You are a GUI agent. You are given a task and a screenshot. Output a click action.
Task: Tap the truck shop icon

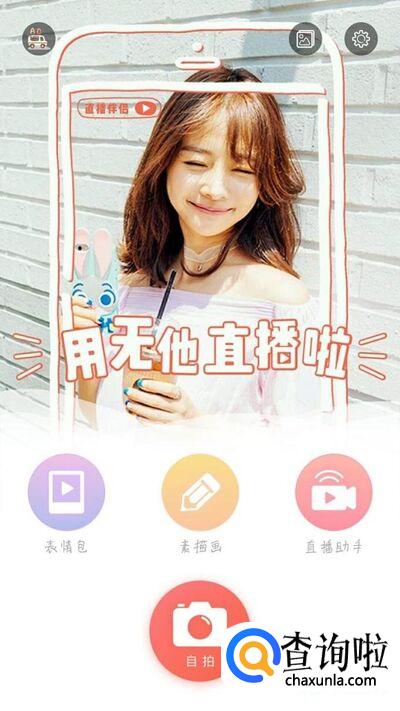pyautogui.click(x=39, y=39)
